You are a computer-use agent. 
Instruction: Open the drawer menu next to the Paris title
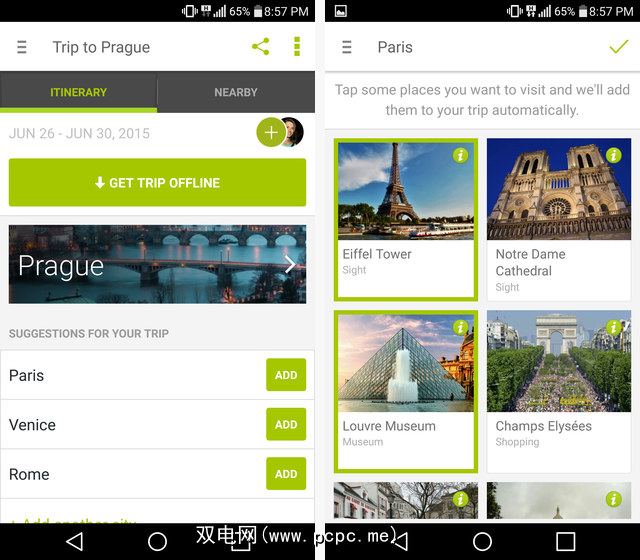(x=347, y=47)
